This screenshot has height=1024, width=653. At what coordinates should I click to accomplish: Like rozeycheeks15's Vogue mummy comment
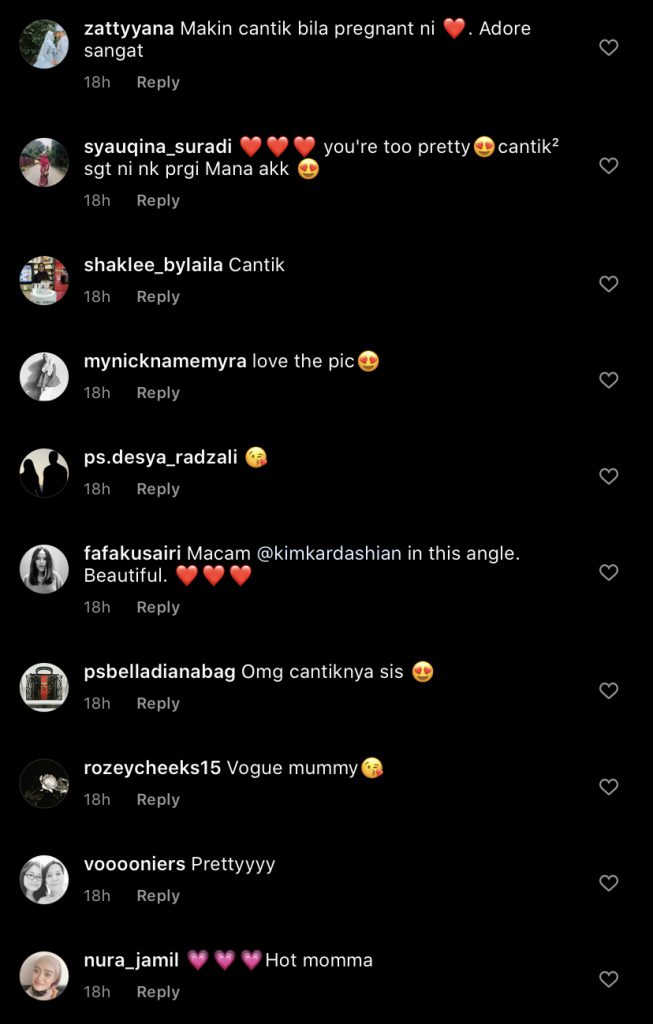(x=608, y=787)
